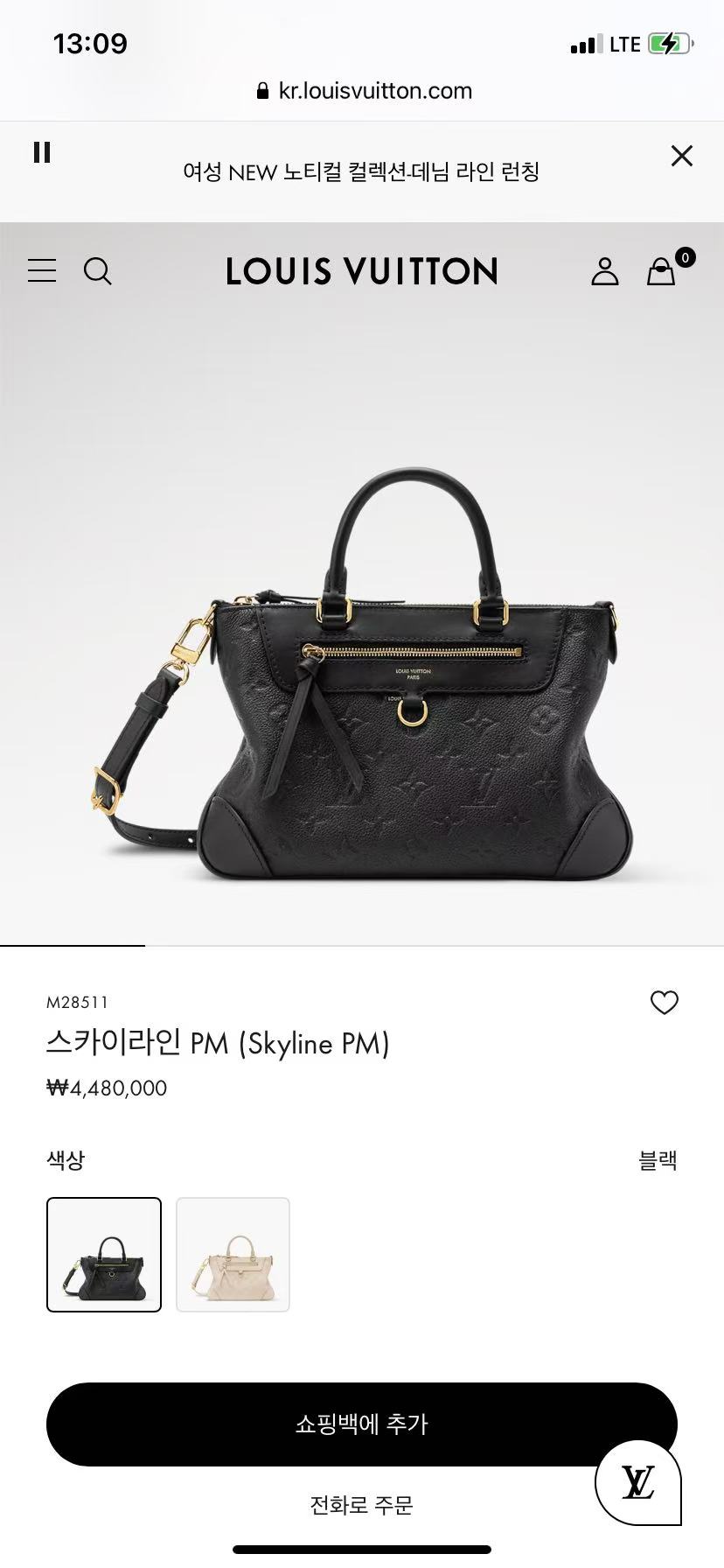Open the account profile icon
This screenshot has height=1568, width=724.
[x=604, y=271]
